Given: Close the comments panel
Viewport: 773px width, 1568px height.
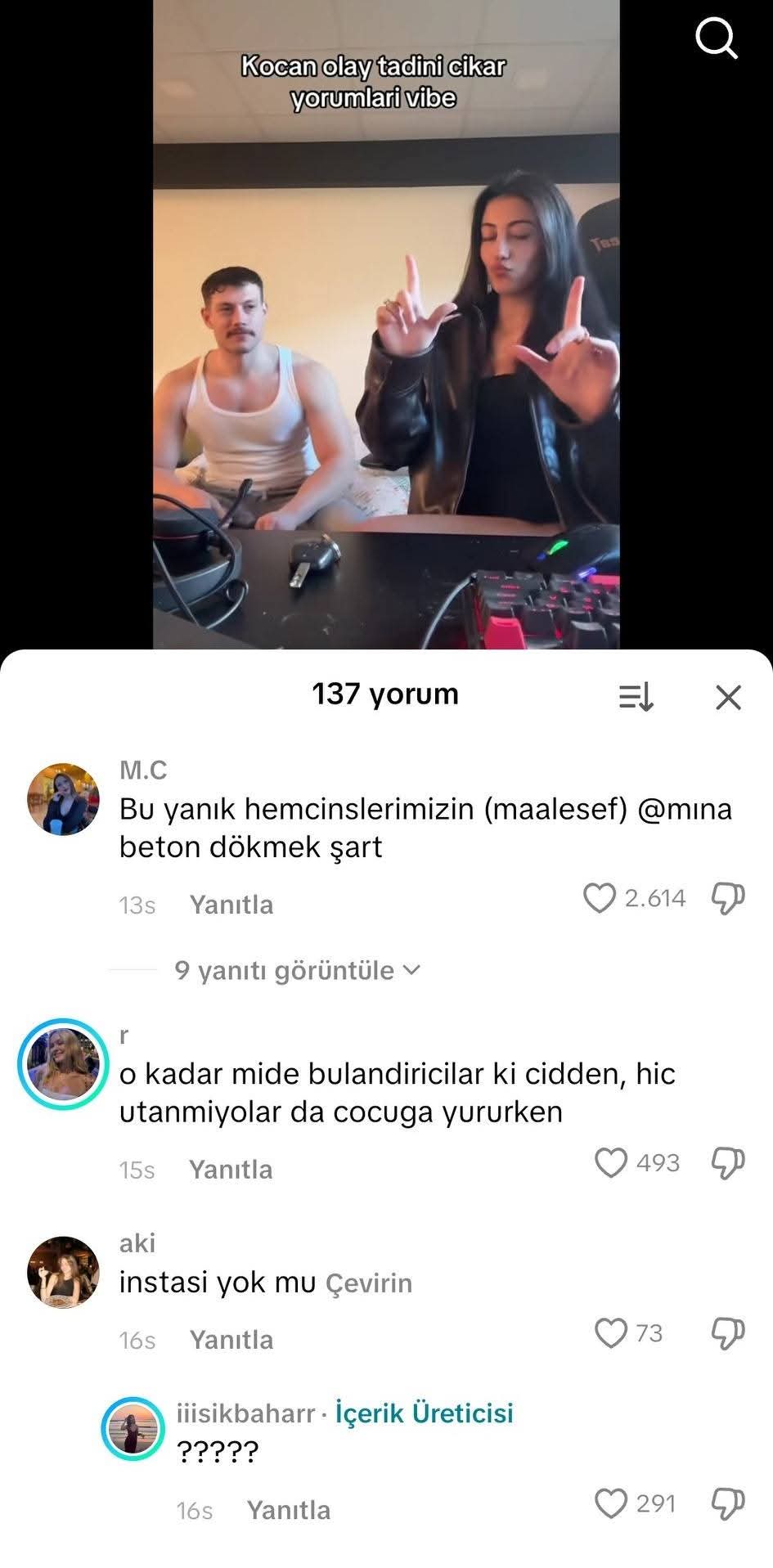Looking at the screenshot, I should (727, 697).
